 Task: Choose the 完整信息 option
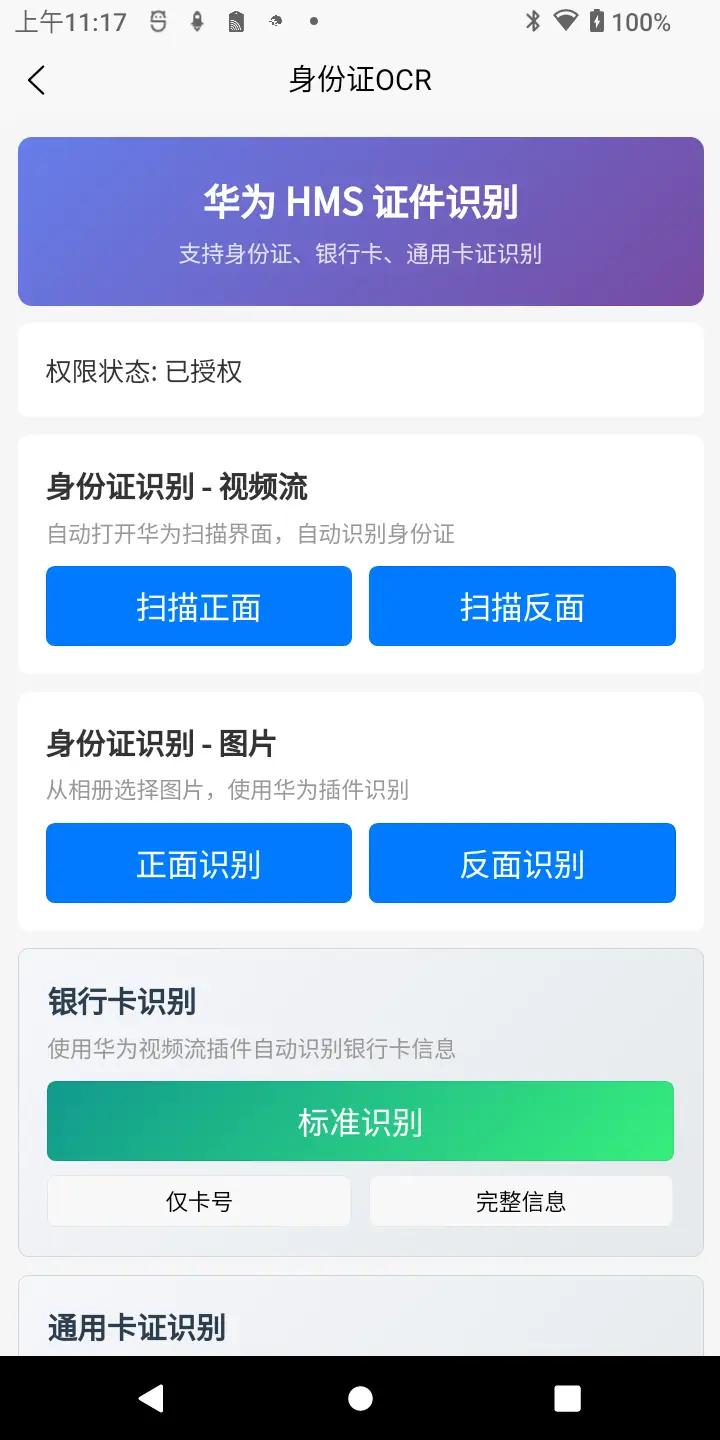pos(521,1201)
